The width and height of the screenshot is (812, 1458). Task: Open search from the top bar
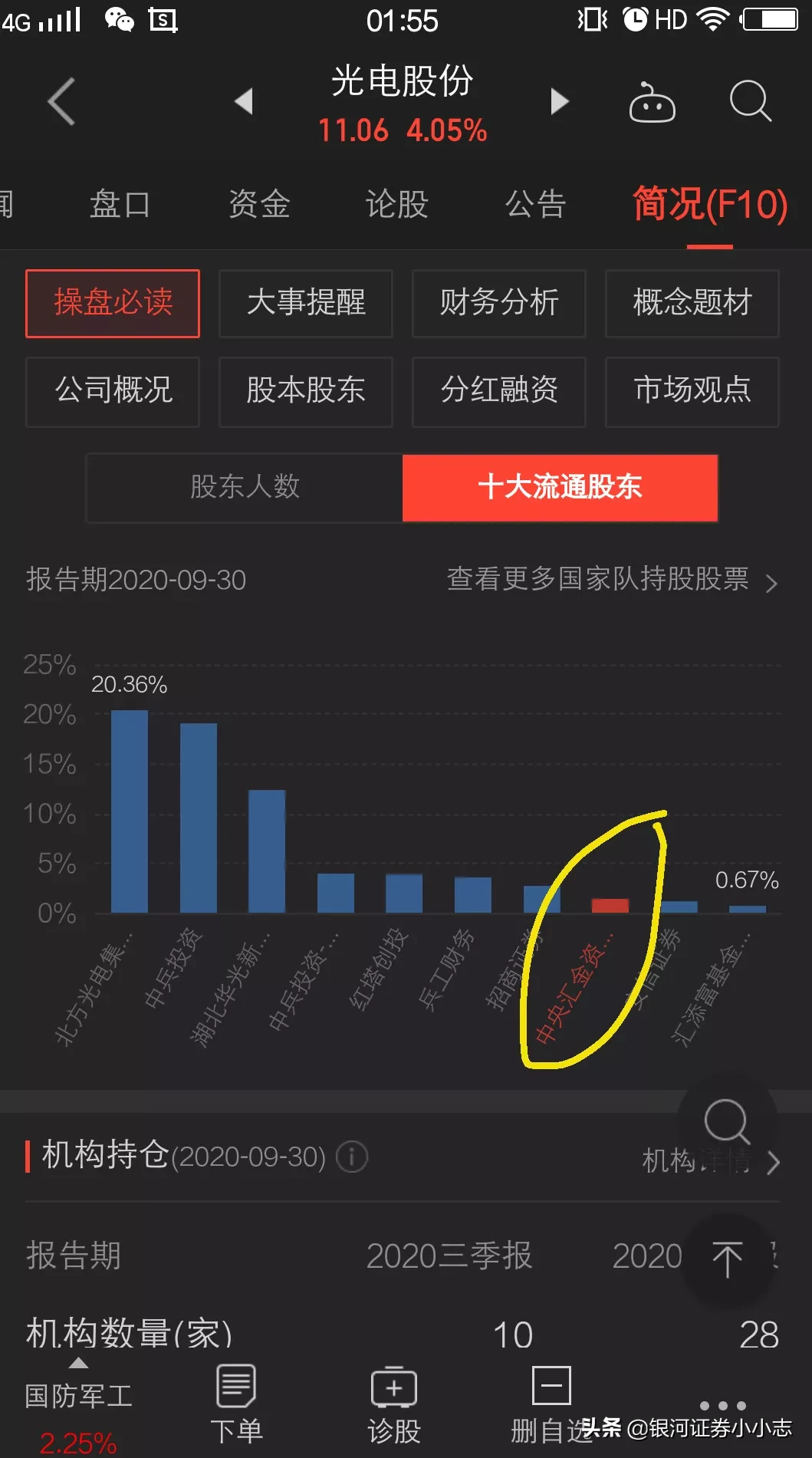750,100
